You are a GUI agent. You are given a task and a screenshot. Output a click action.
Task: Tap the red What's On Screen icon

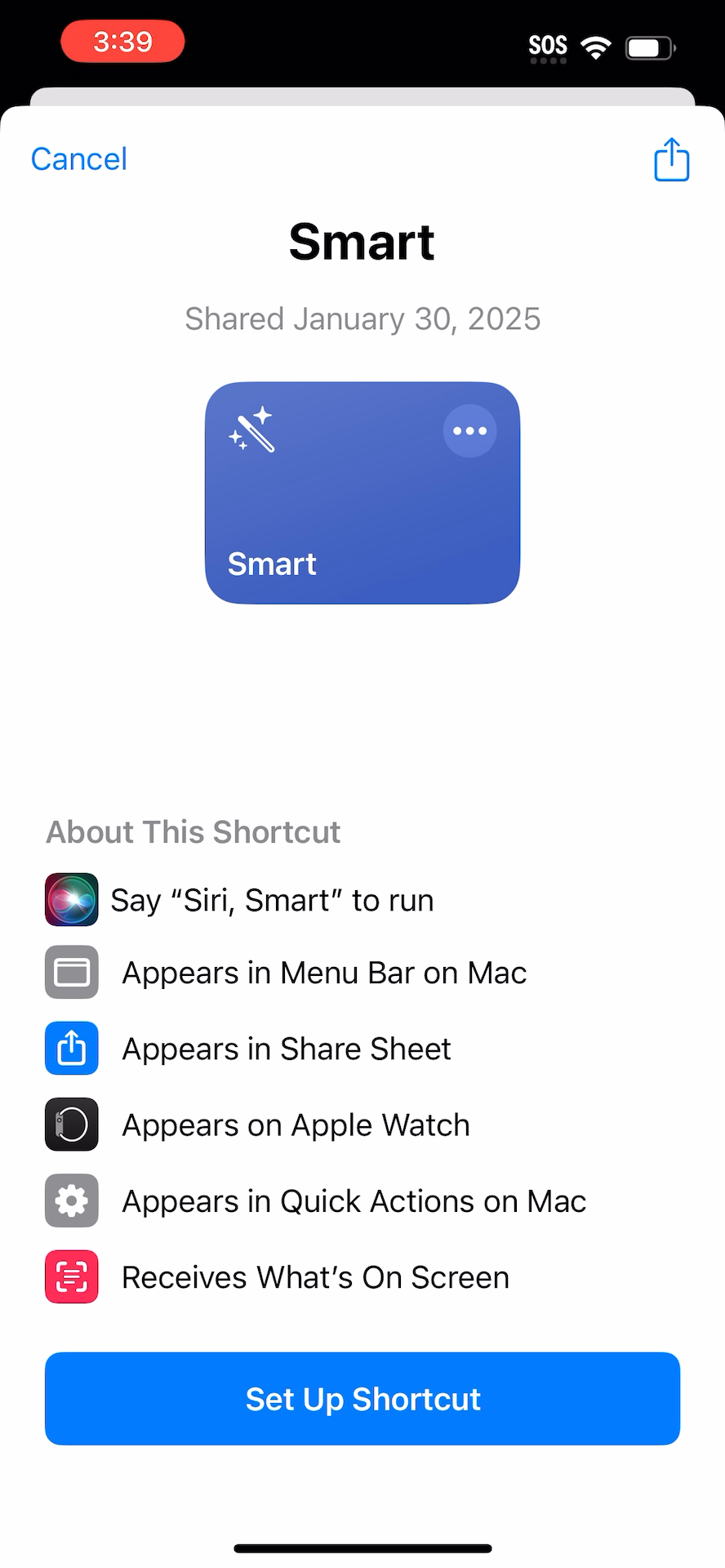click(x=71, y=1276)
